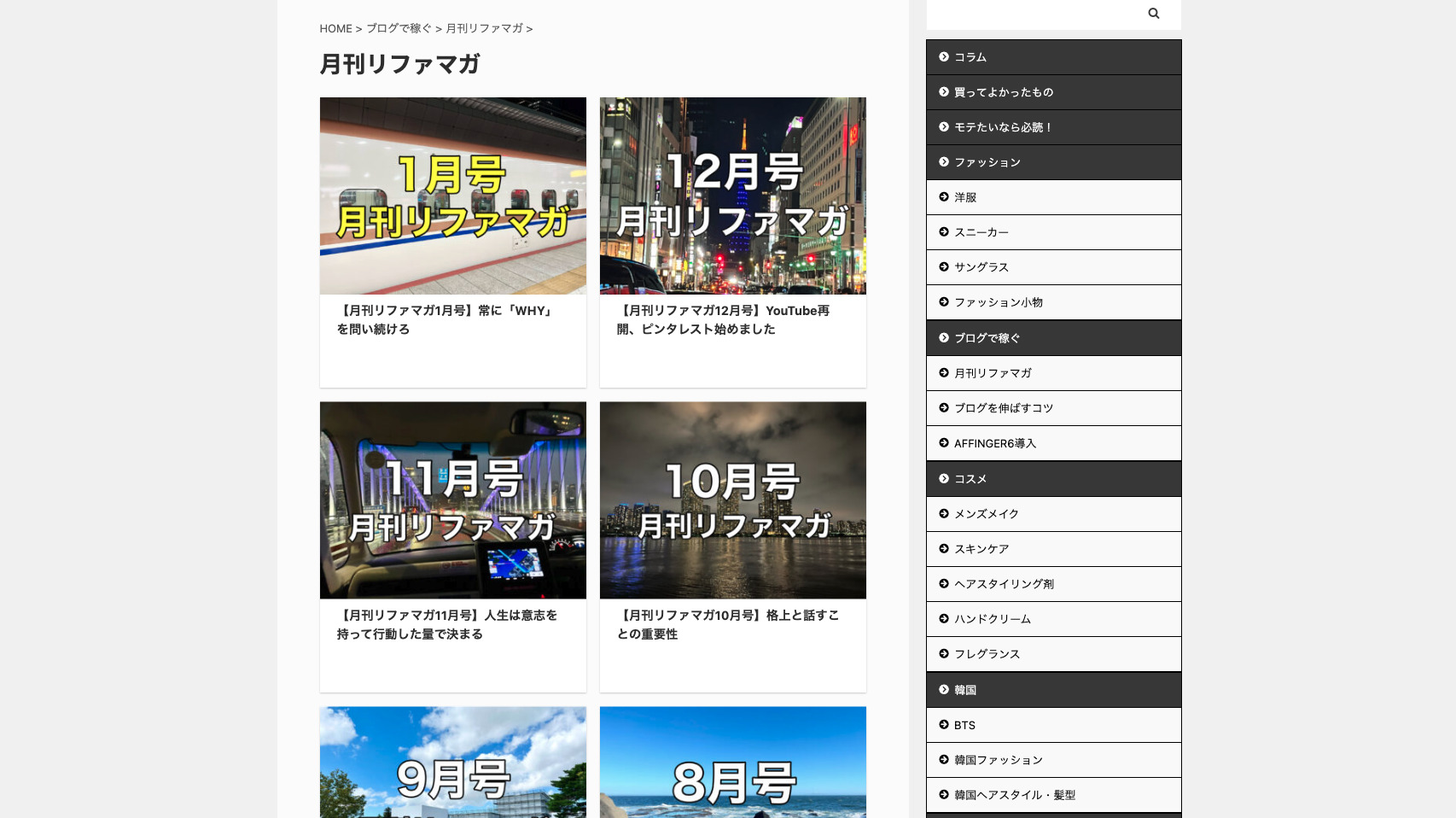The width and height of the screenshot is (1456, 818).
Task: Open フレグランス subcategory
Action: click(x=987, y=654)
